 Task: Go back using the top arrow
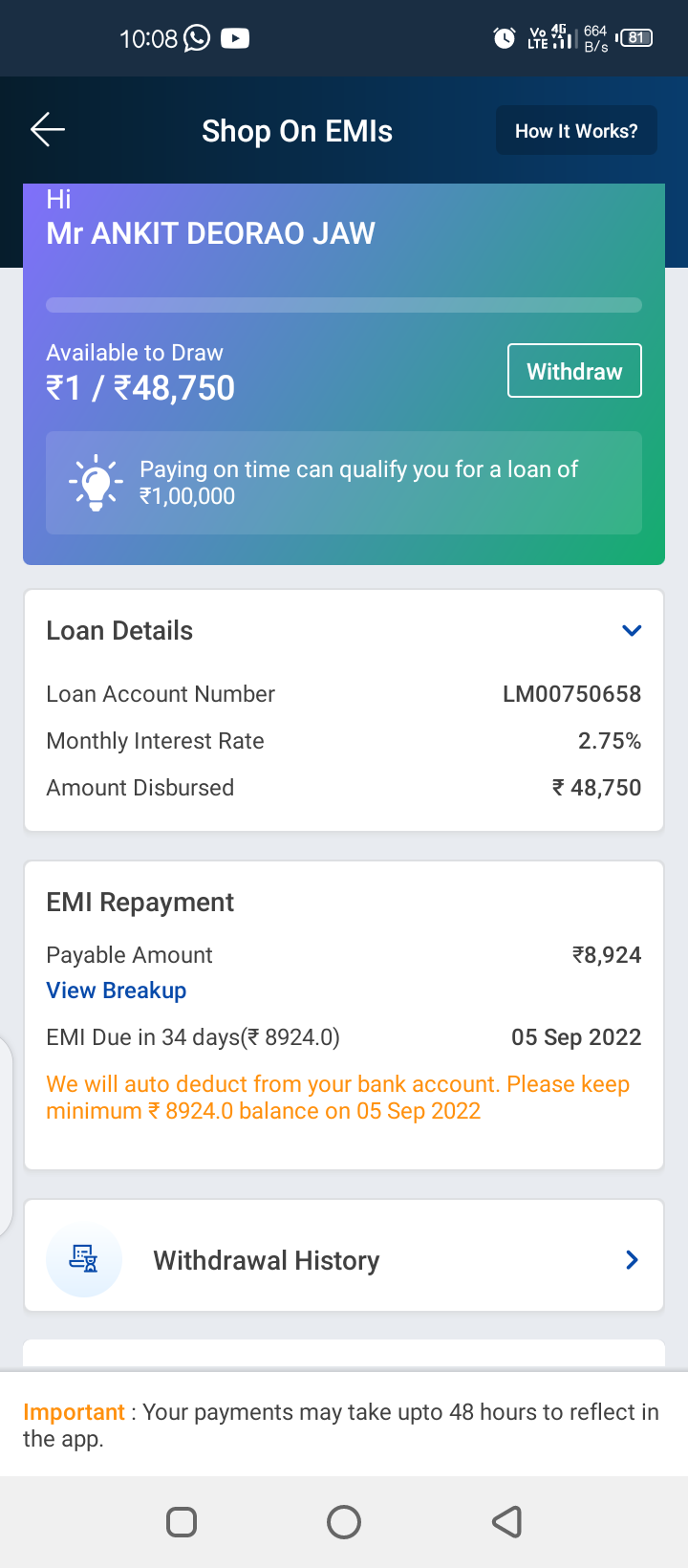tap(48, 130)
